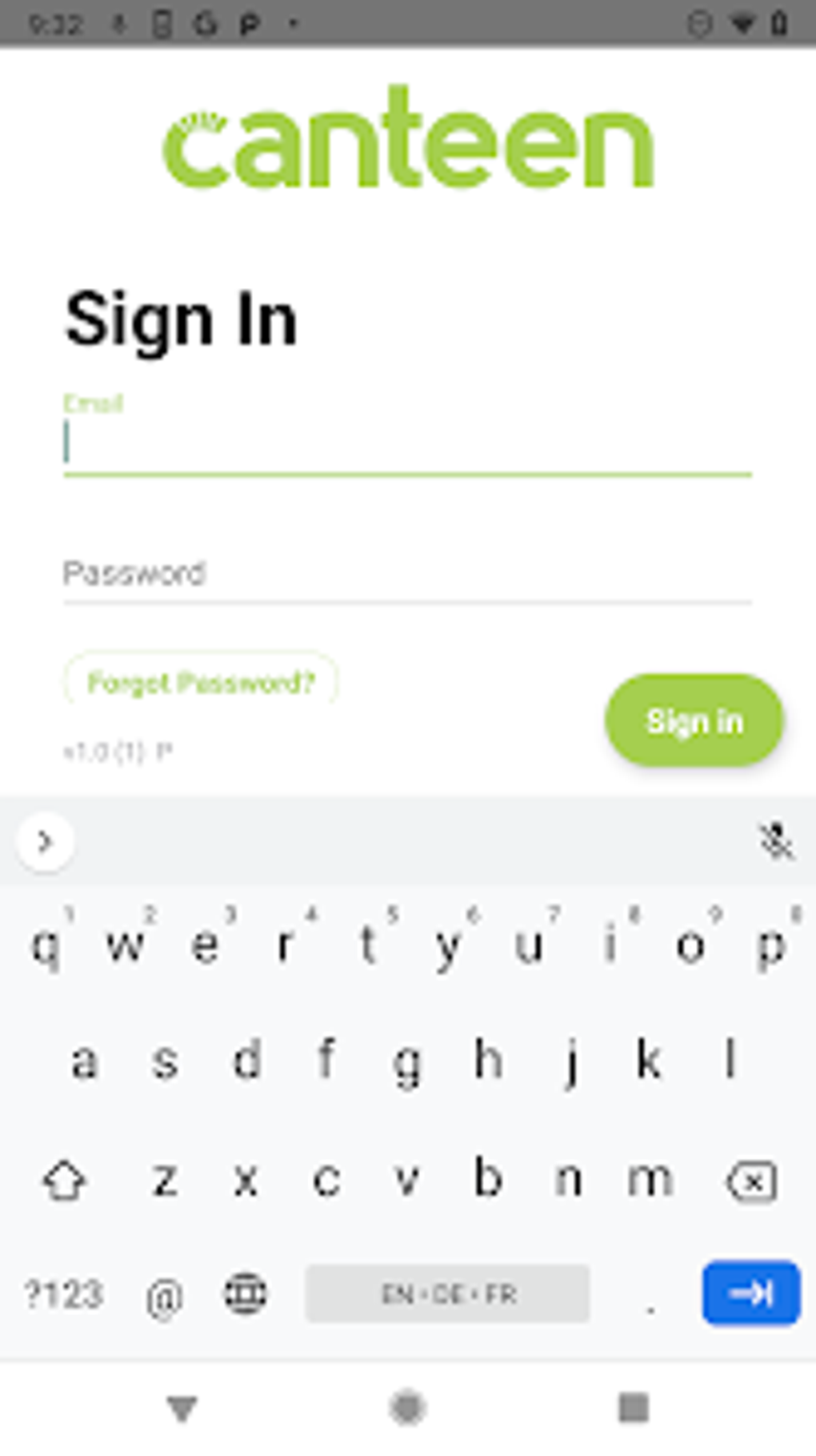The height and width of the screenshot is (1456, 816).
Task: Tap the blue next-field key
Action: [751, 1293]
